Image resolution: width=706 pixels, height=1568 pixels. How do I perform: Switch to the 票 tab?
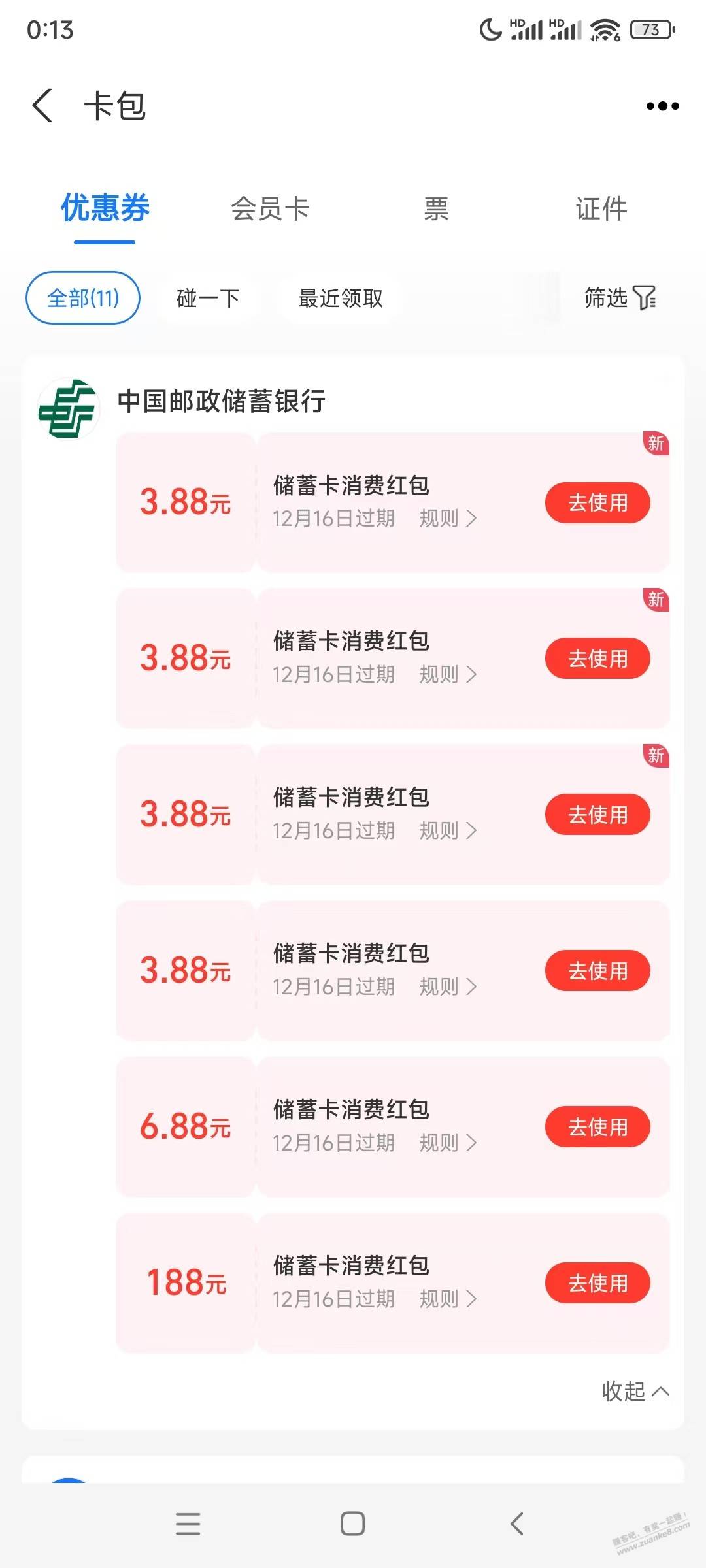436,209
